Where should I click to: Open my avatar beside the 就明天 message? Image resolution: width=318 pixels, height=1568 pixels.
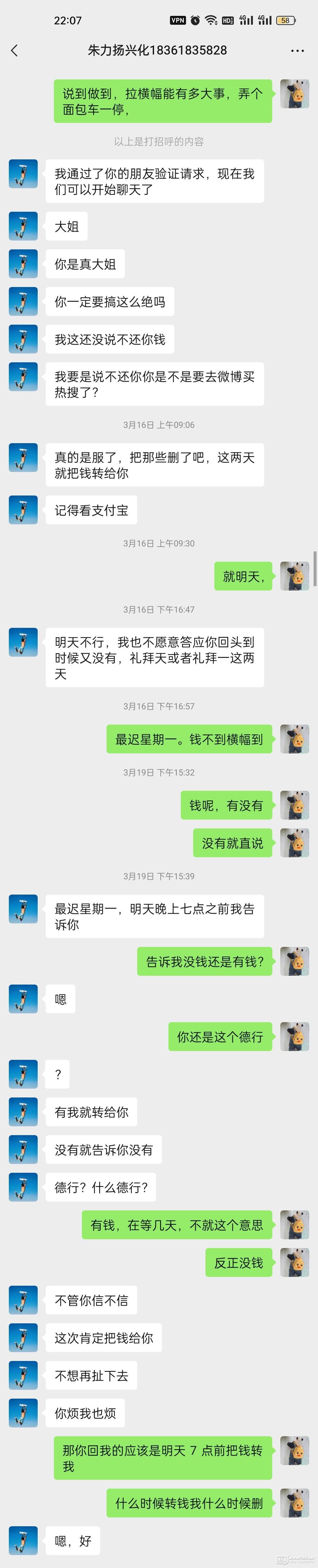[294, 576]
